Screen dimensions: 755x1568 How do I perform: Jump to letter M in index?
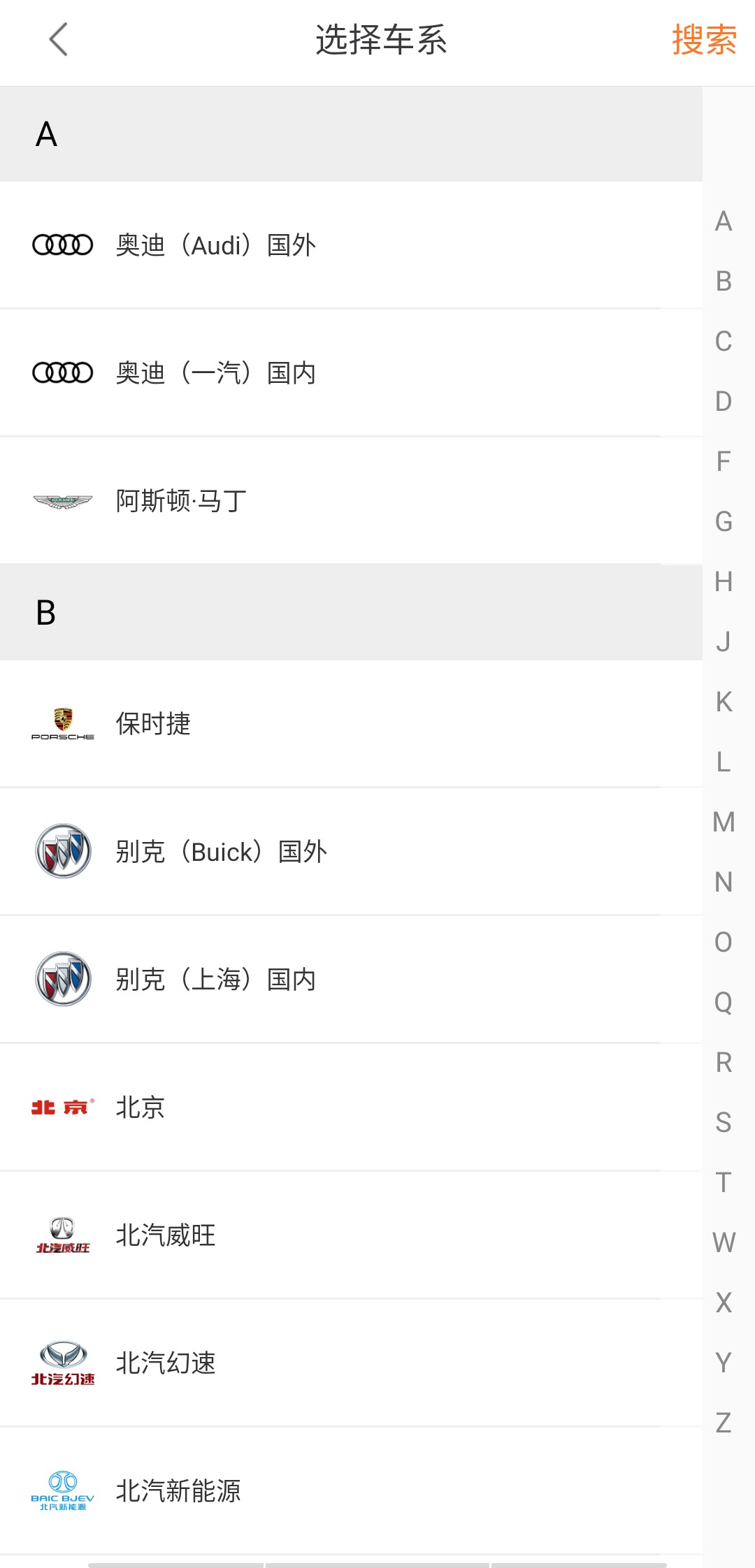[724, 822]
